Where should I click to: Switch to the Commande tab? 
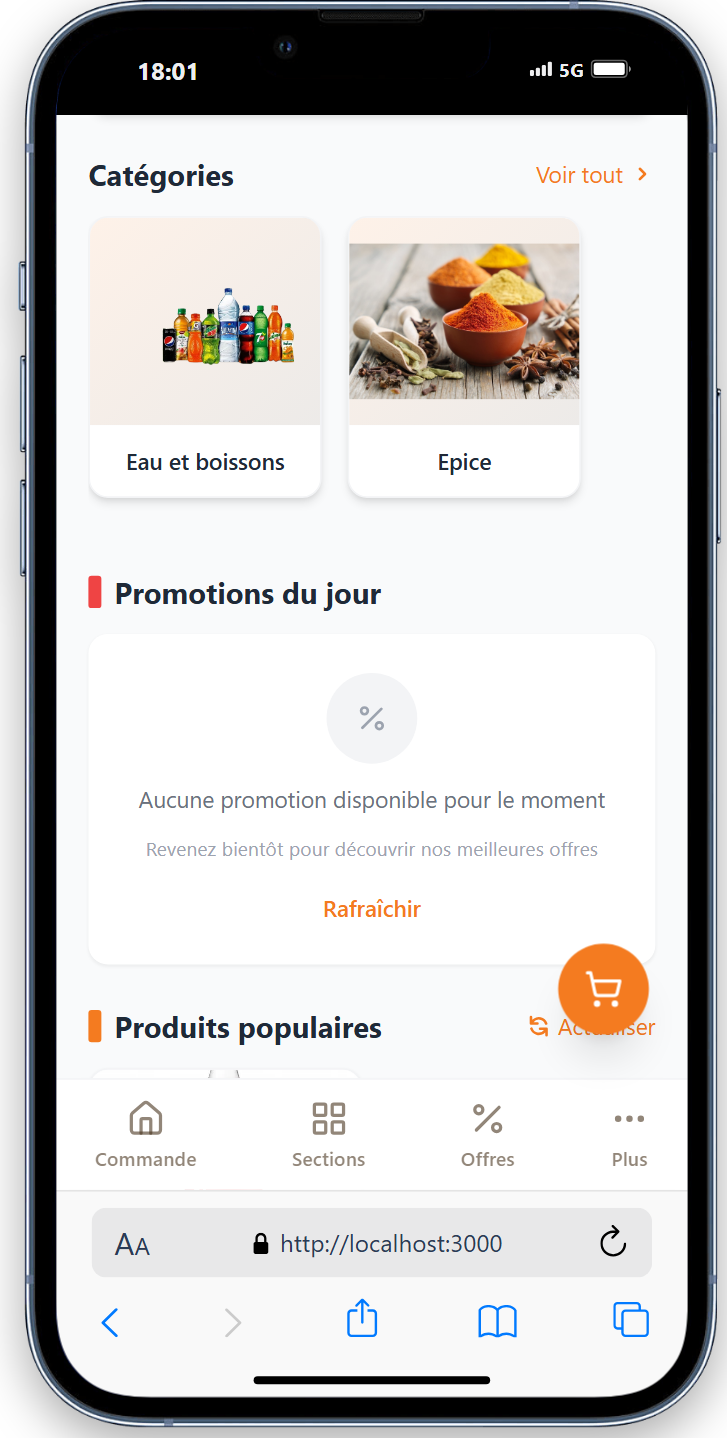(x=146, y=1134)
